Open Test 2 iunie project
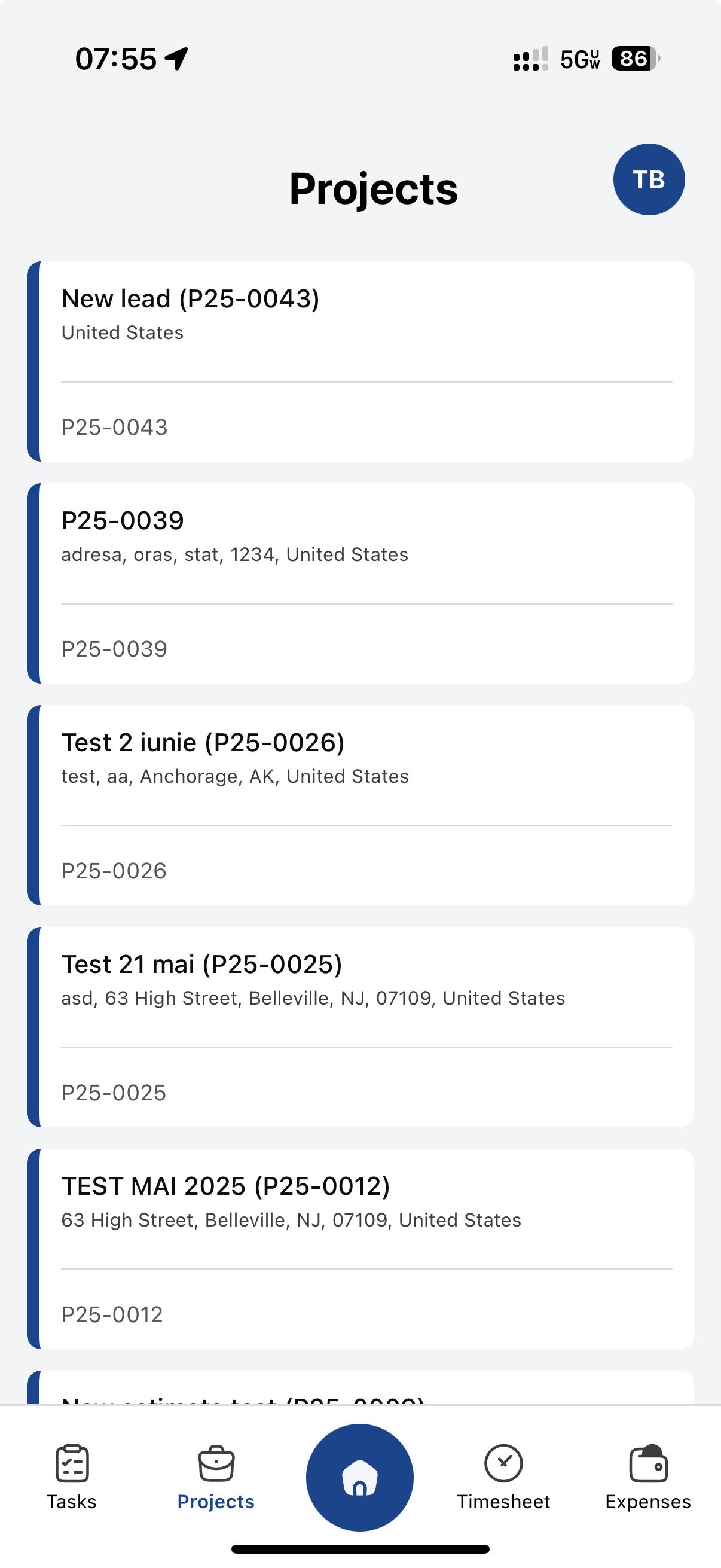Viewport: 721px width, 1568px height. (360, 804)
